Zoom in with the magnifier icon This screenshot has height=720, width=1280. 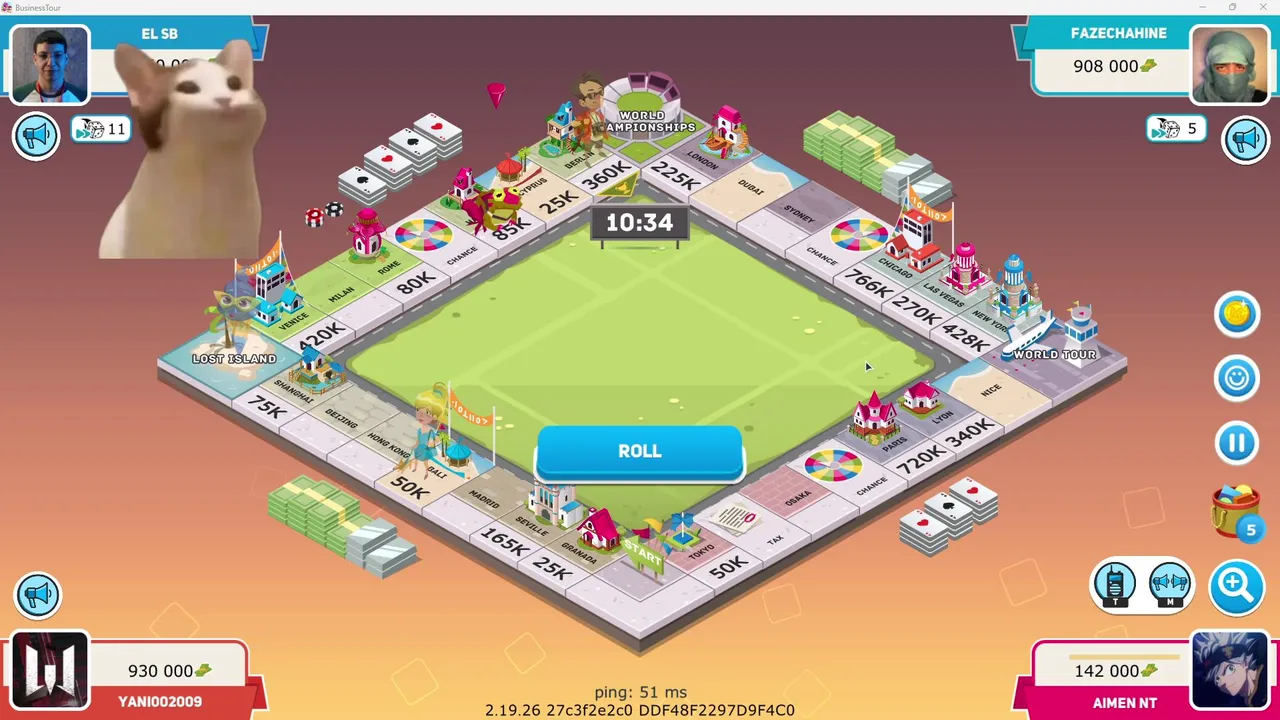point(1236,587)
